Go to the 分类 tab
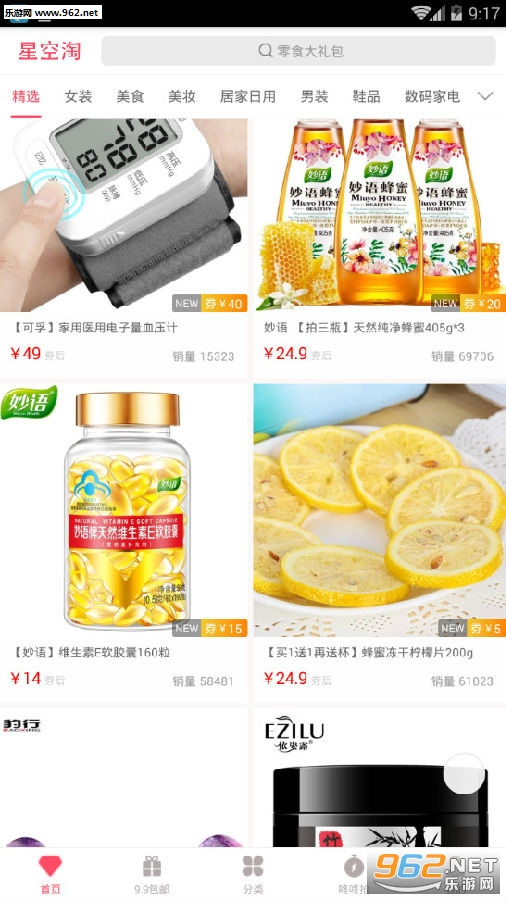506x900 pixels. 253,875
